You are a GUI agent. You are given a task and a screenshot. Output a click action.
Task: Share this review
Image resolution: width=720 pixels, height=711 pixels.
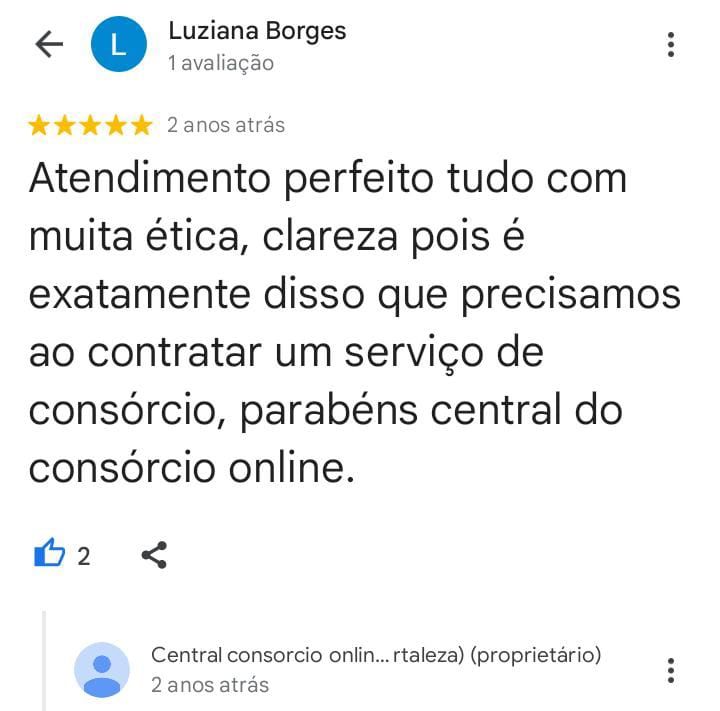tap(153, 555)
